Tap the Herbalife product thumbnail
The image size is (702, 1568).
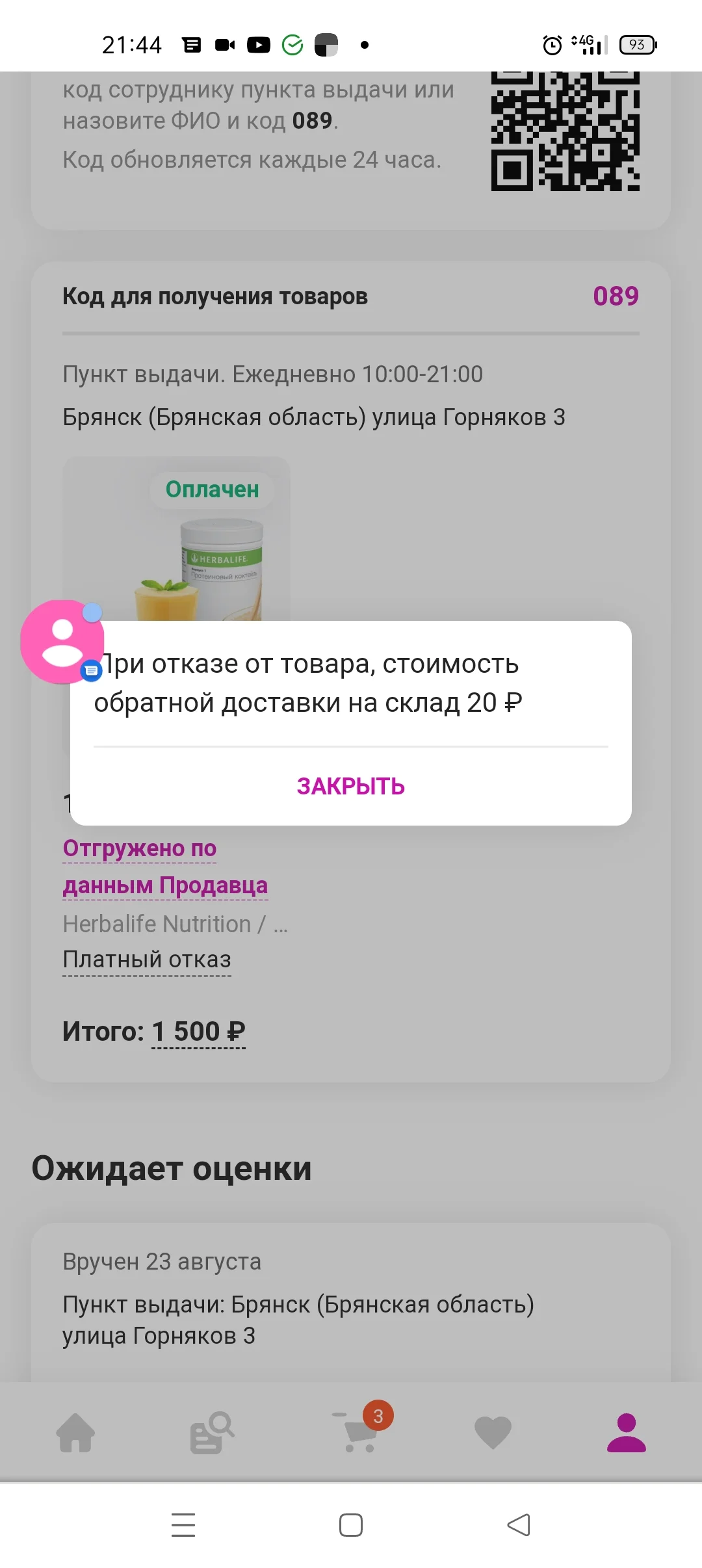pyautogui.click(x=214, y=566)
